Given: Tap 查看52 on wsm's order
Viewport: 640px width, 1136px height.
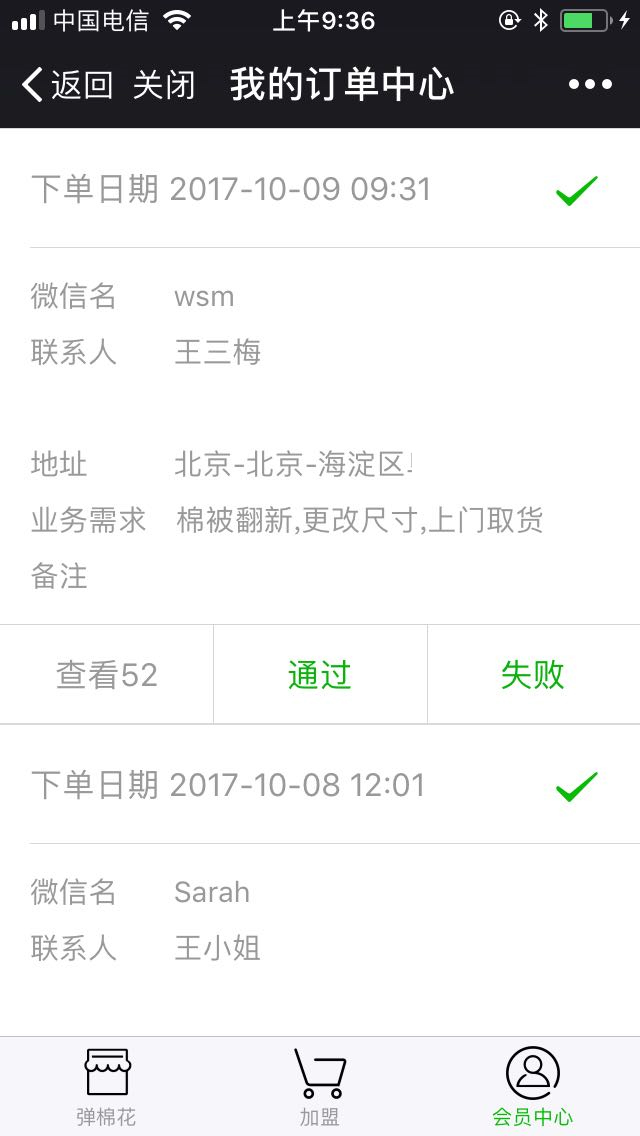Looking at the screenshot, I should pos(107,674).
